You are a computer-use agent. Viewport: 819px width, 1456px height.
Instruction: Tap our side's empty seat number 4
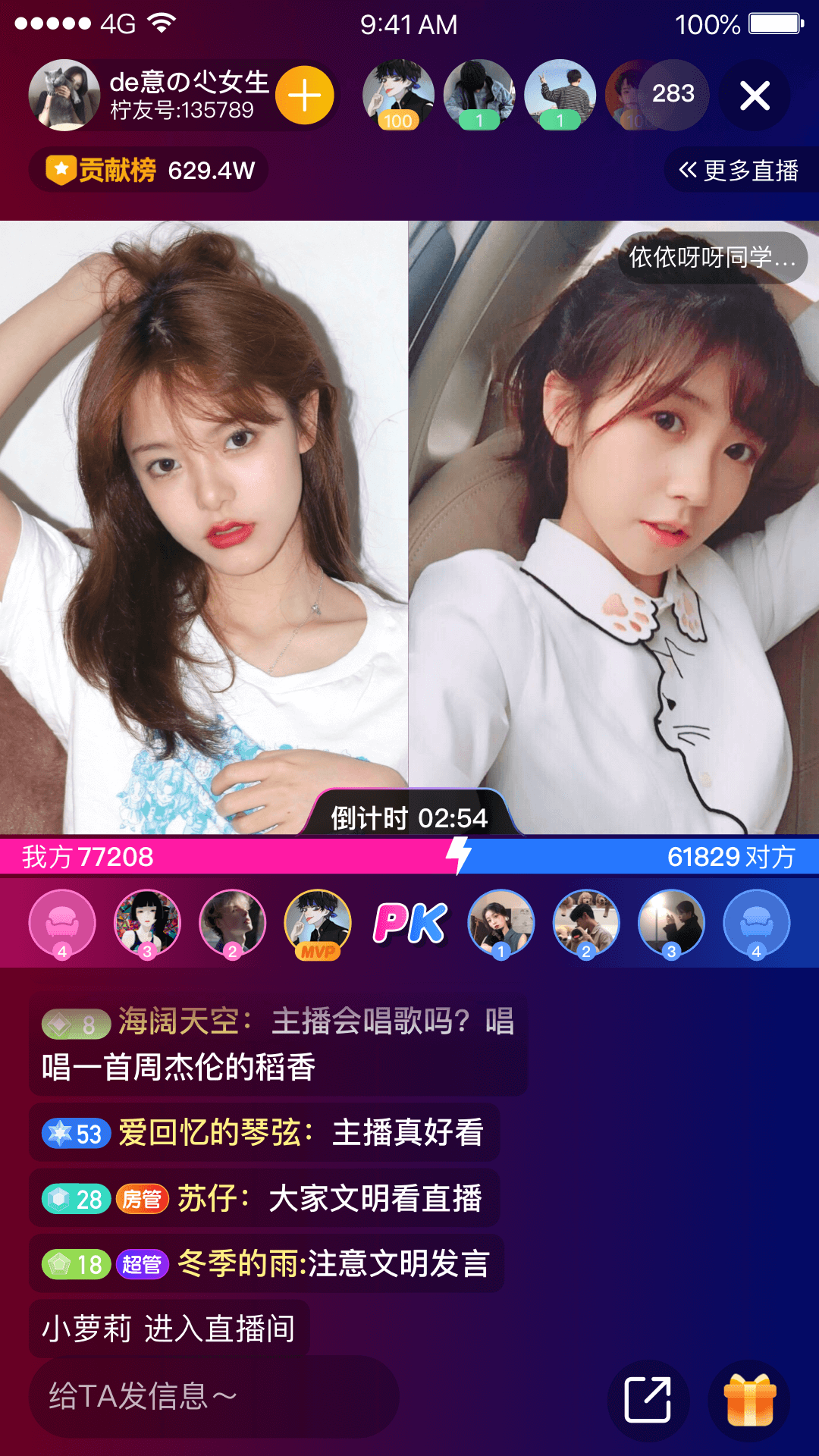tap(62, 923)
